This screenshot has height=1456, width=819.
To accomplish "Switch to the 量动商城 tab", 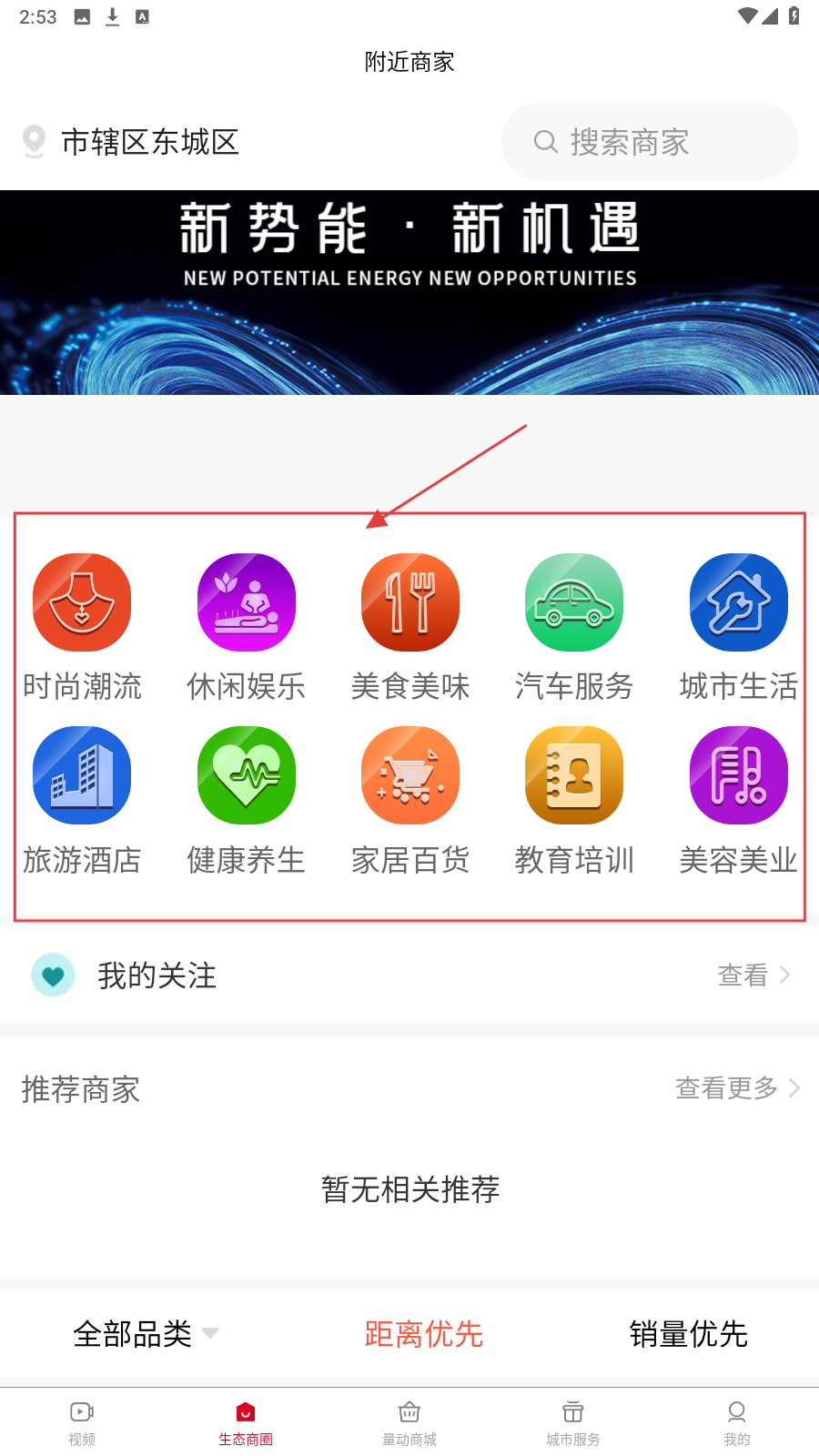I will point(409,1421).
